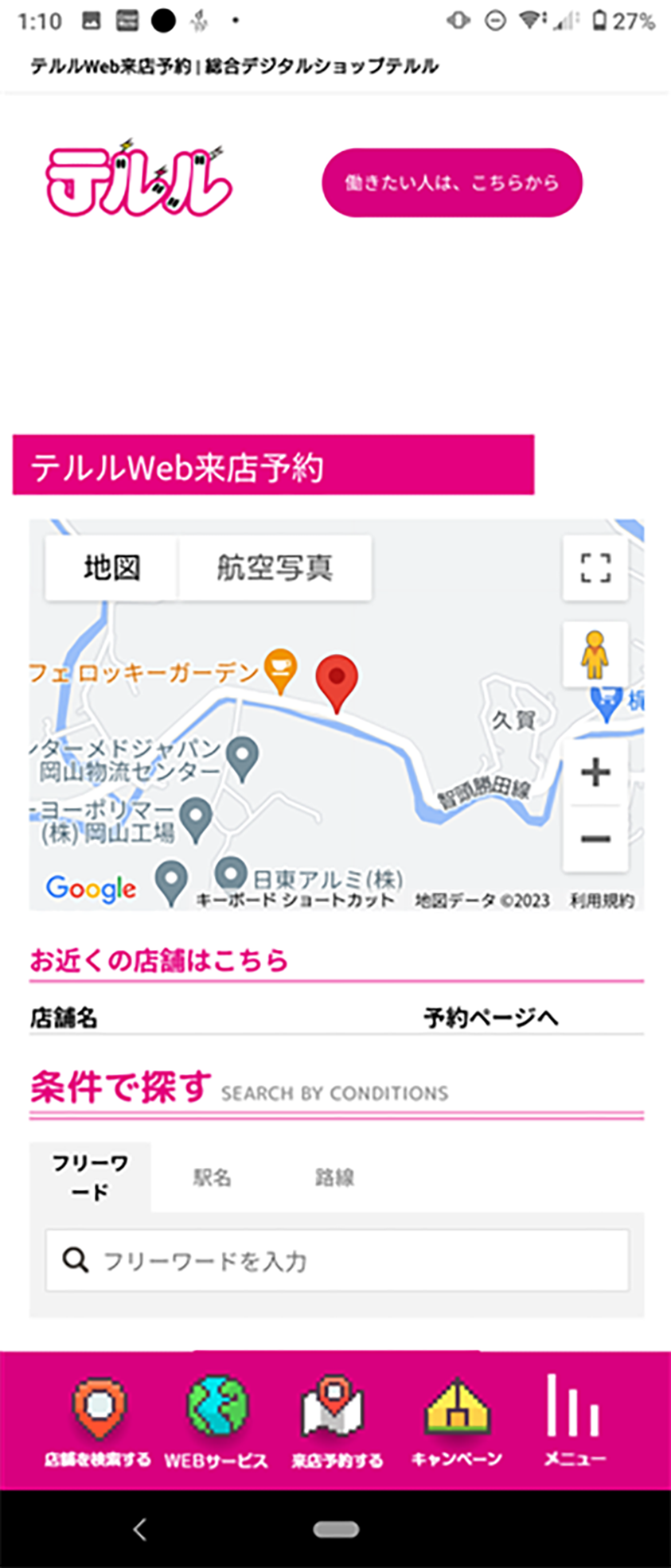Toggle fullscreen map view
Image resolution: width=671 pixels, height=1568 pixels.
coord(595,568)
